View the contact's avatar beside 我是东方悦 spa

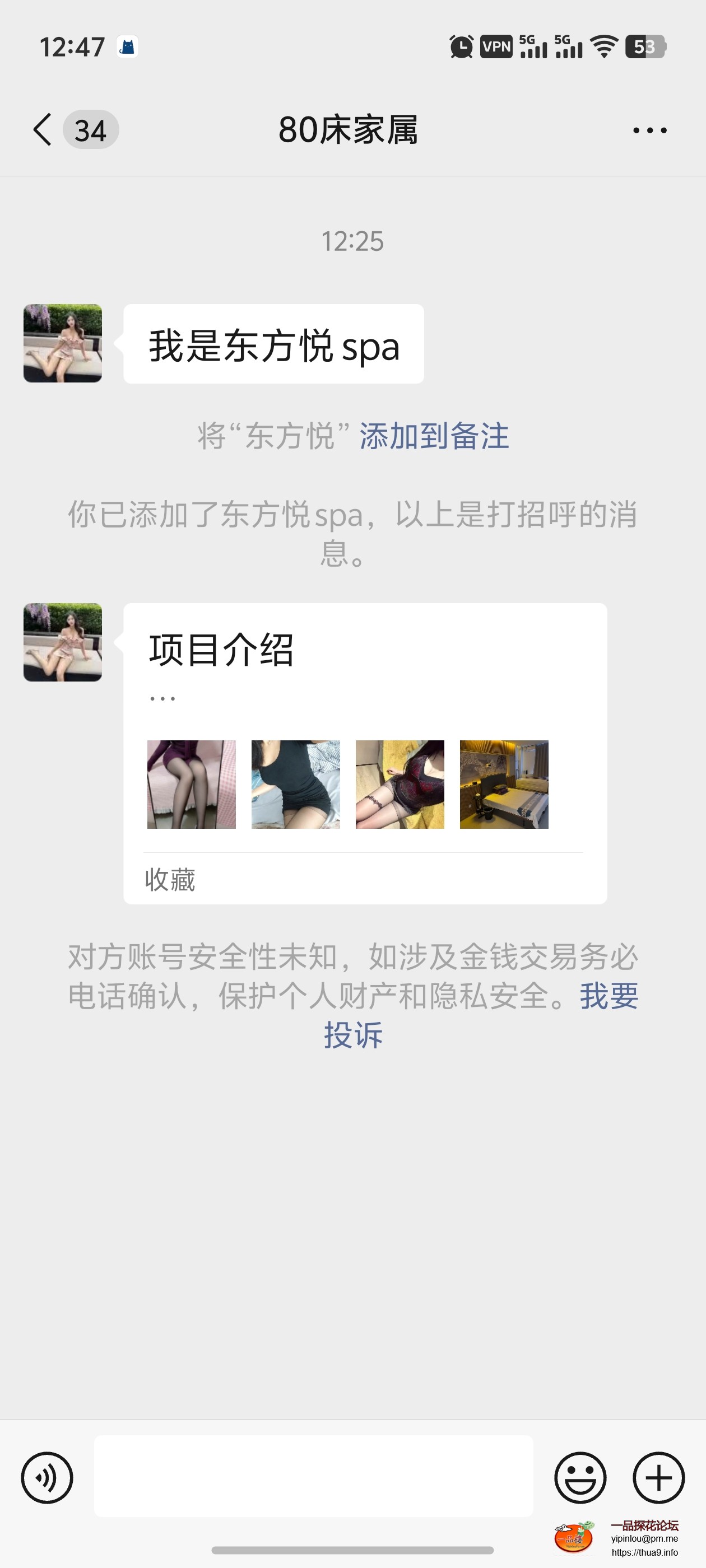click(x=63, y=343)
